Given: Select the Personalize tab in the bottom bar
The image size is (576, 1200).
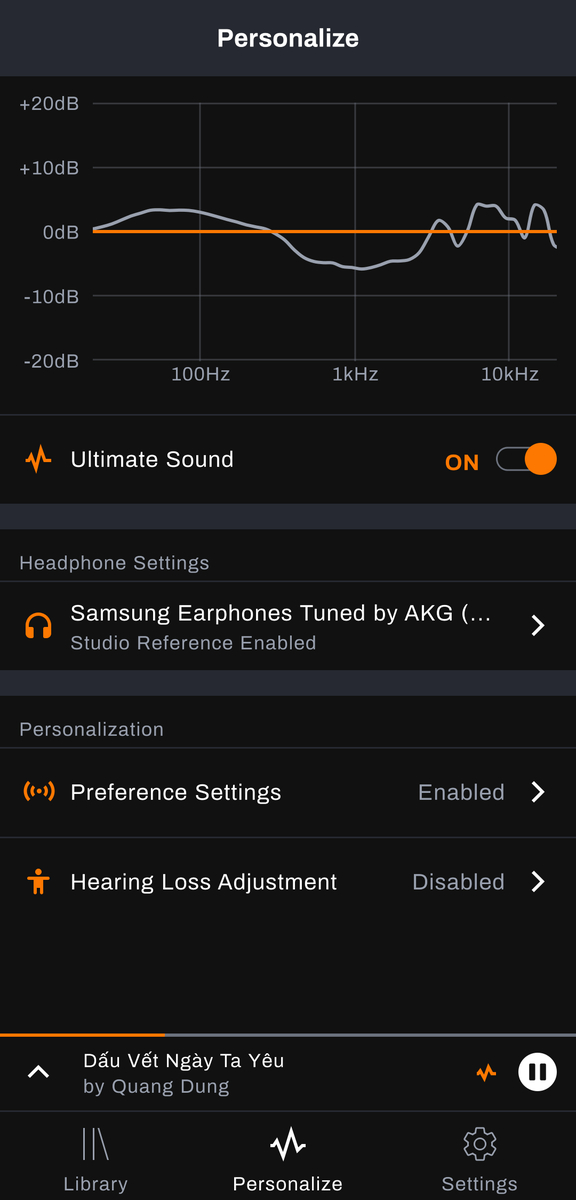Looking at the screenshot, I should pyautogui.click(x=288, y=1160).
